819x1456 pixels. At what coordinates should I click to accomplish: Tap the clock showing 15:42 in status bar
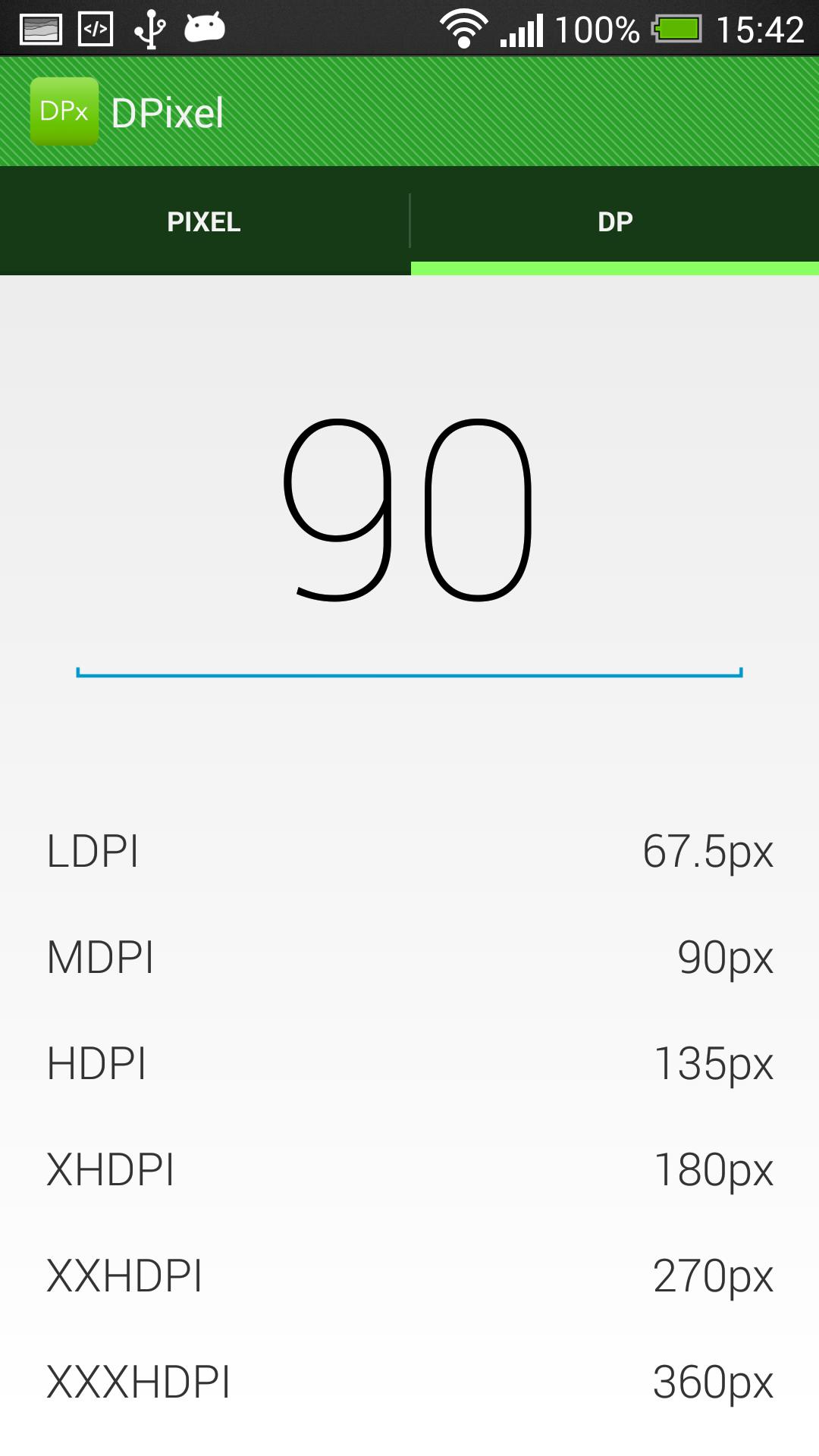[761, 29]
